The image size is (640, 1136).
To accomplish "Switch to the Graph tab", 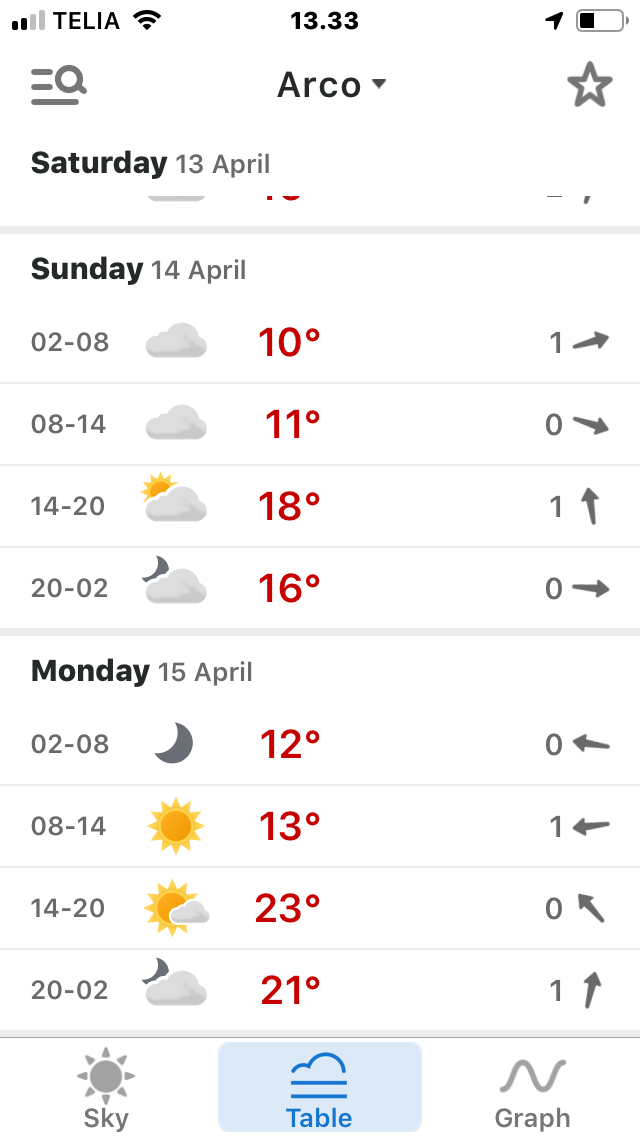I will pos(532,1087).
